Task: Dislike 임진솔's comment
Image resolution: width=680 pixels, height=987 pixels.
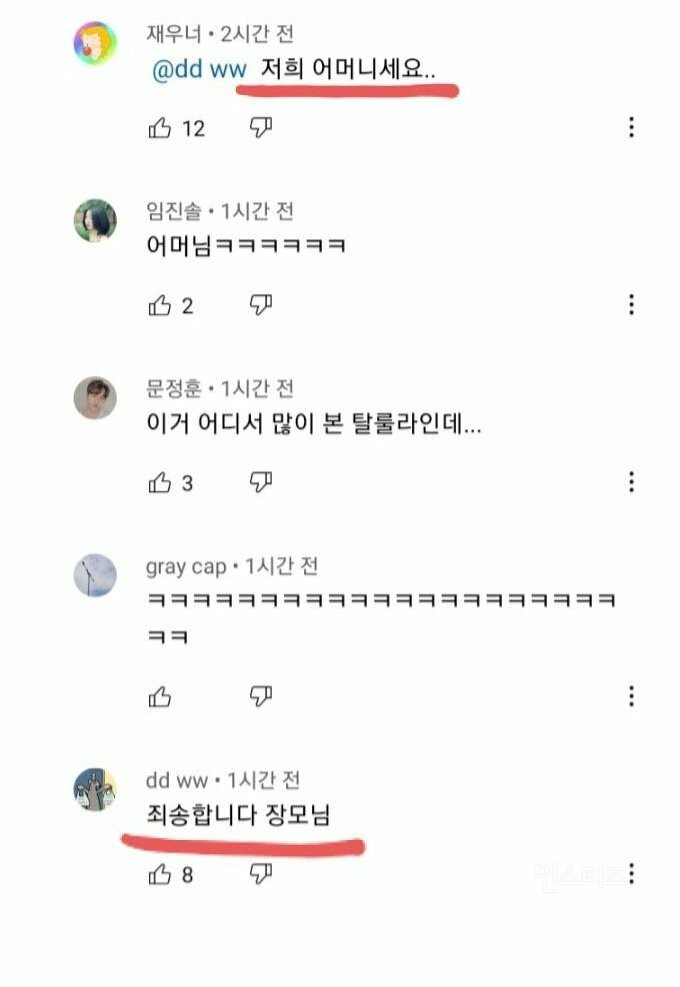Action: (260, 305)
